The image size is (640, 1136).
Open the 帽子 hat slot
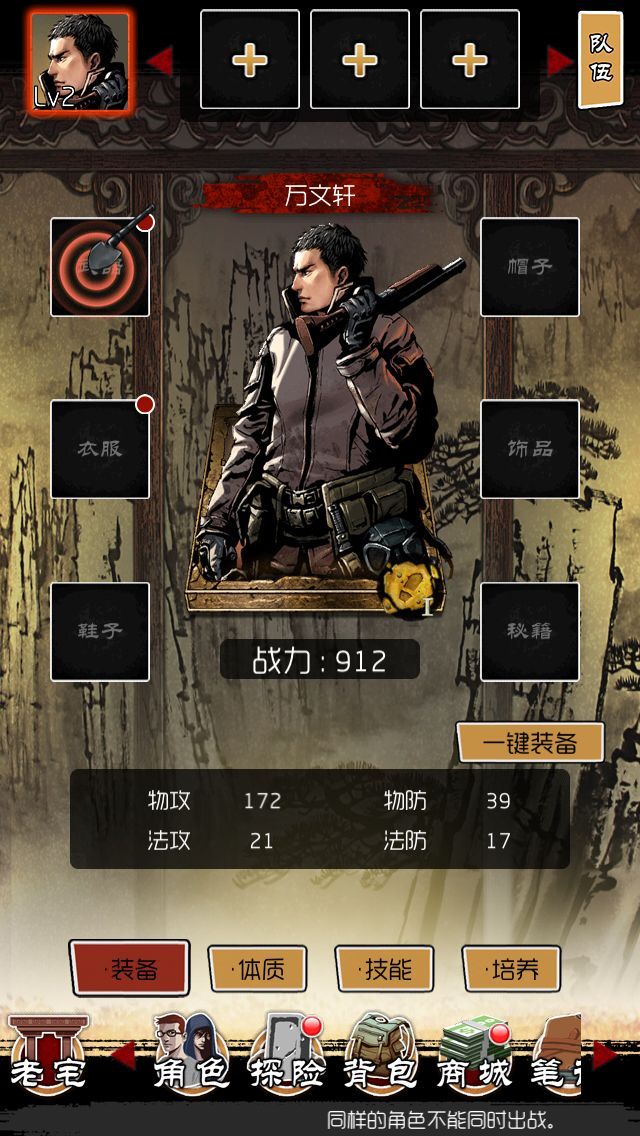pos(530,267)
